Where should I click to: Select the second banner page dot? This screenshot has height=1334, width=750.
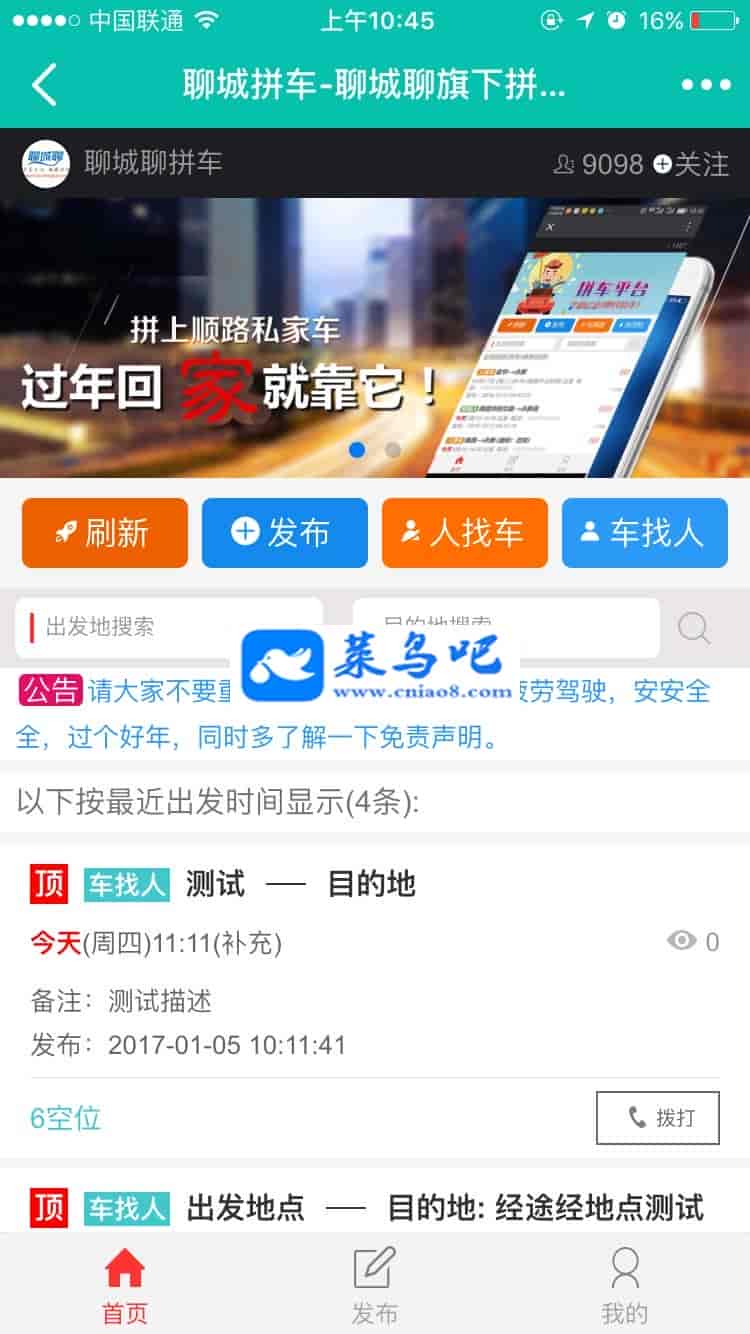click(x=393, y=450)
